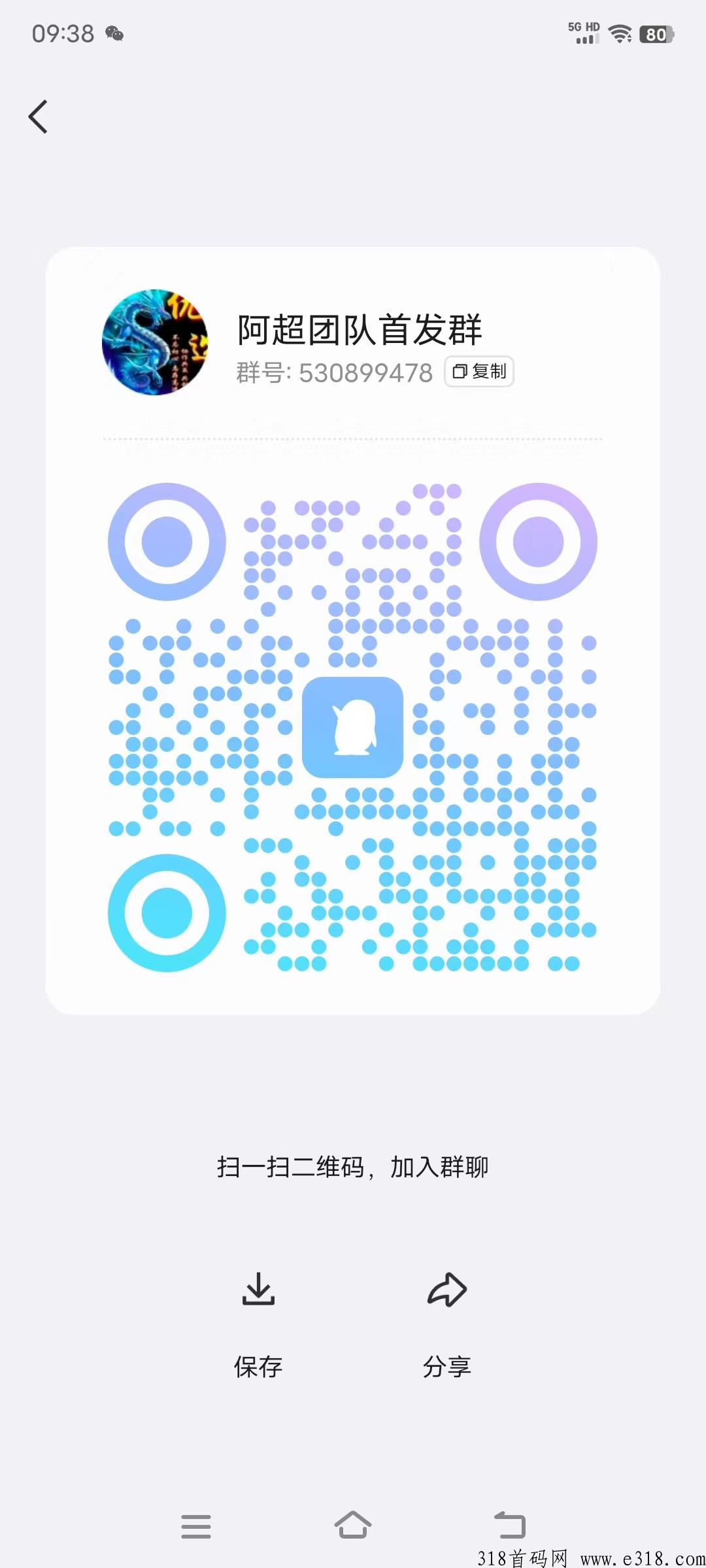Go to the home screen
The width and height of the screenshot is (706, 1568).
[353, 1525]
